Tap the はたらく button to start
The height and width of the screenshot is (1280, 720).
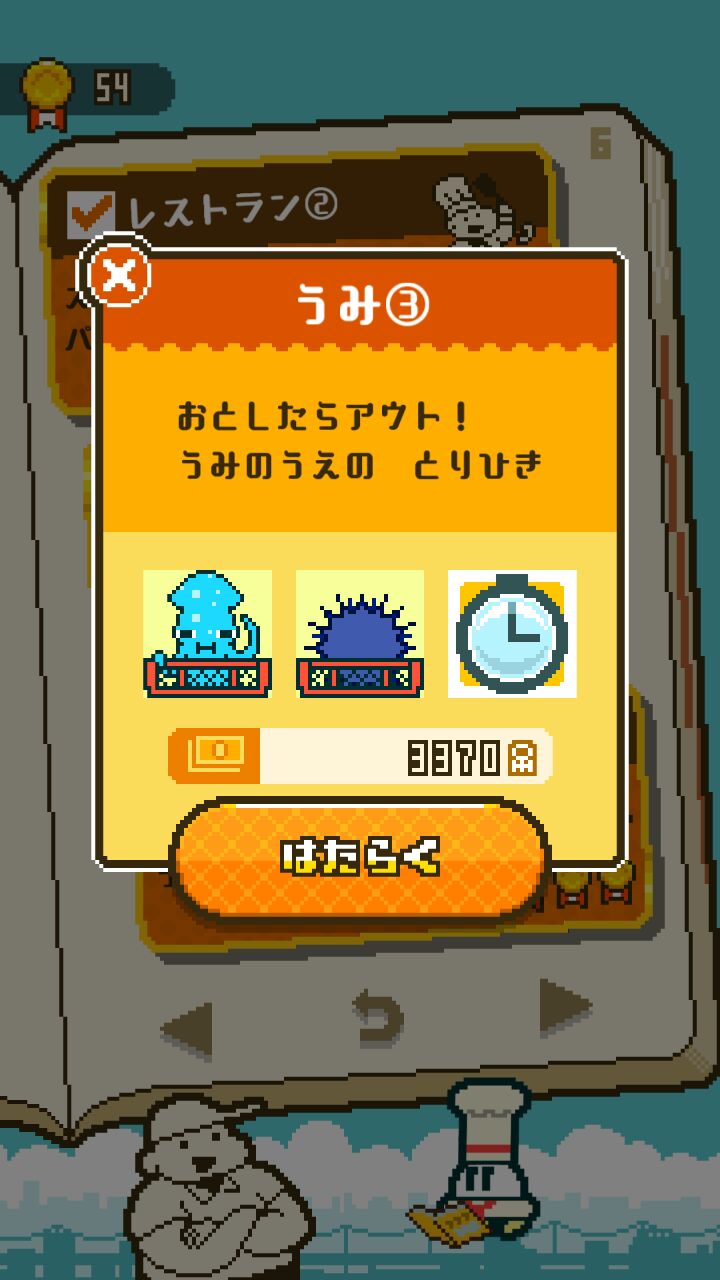[360, 858]
